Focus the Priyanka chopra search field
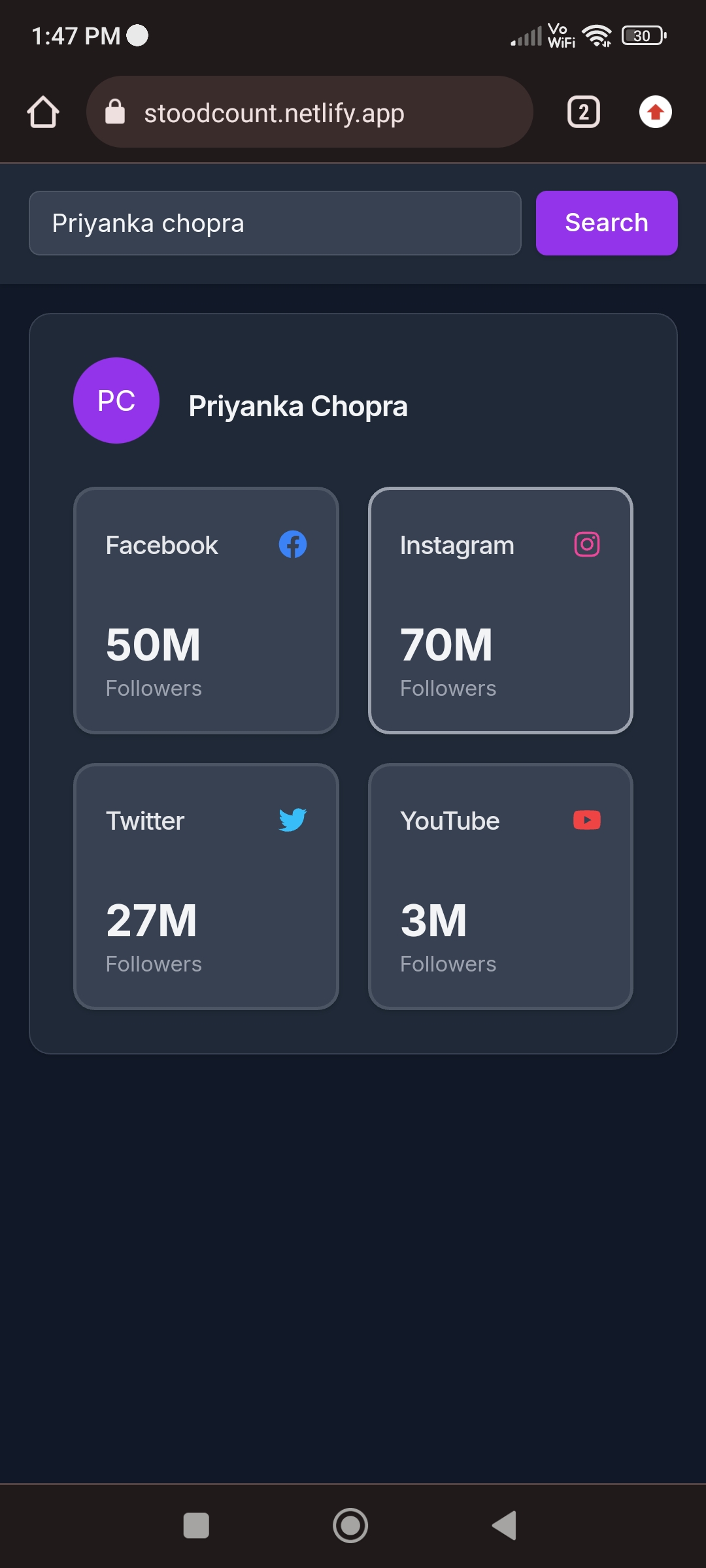This screenshot has width=706, height=1568. [275, 223]
